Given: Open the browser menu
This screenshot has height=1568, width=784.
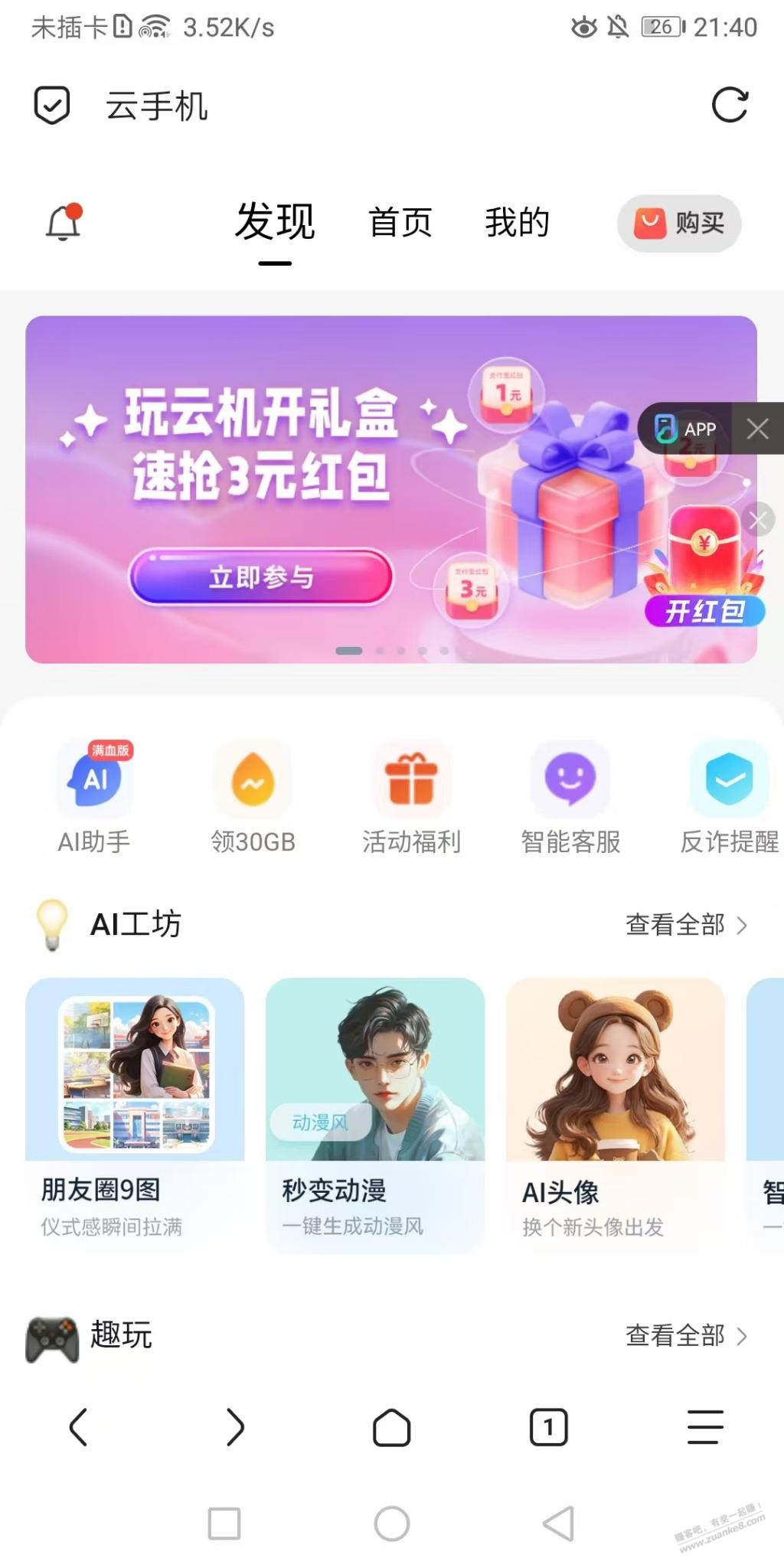Looking at the screenshot, I should pyautogui.click(x=704, y=1427).
